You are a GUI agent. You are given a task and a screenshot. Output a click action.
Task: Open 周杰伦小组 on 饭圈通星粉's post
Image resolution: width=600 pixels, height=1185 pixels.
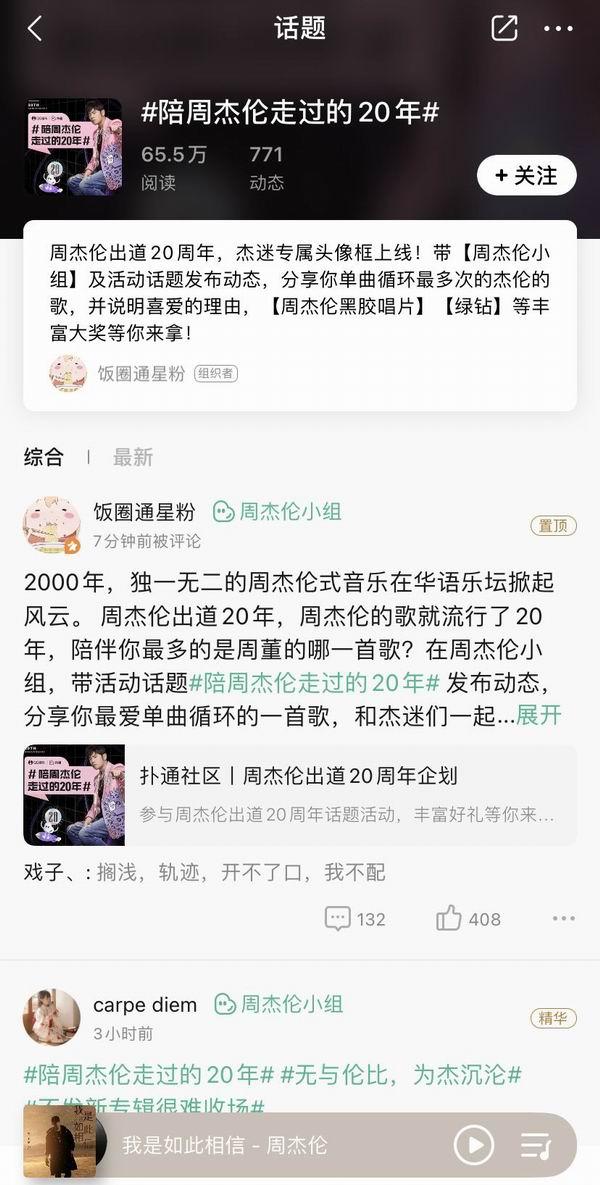click(x=278, y=511)
